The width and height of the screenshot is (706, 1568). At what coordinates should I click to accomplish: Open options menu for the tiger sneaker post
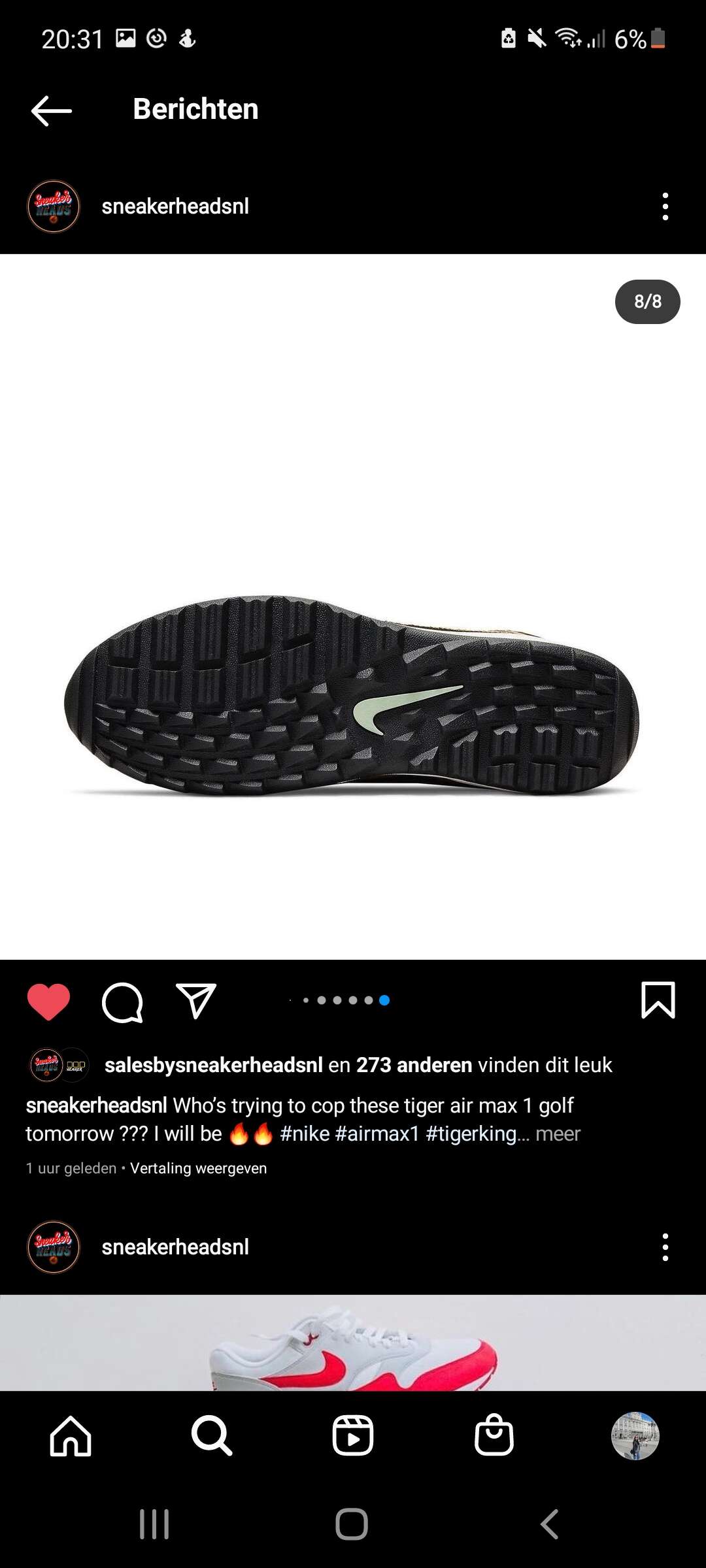click(665, 206)
